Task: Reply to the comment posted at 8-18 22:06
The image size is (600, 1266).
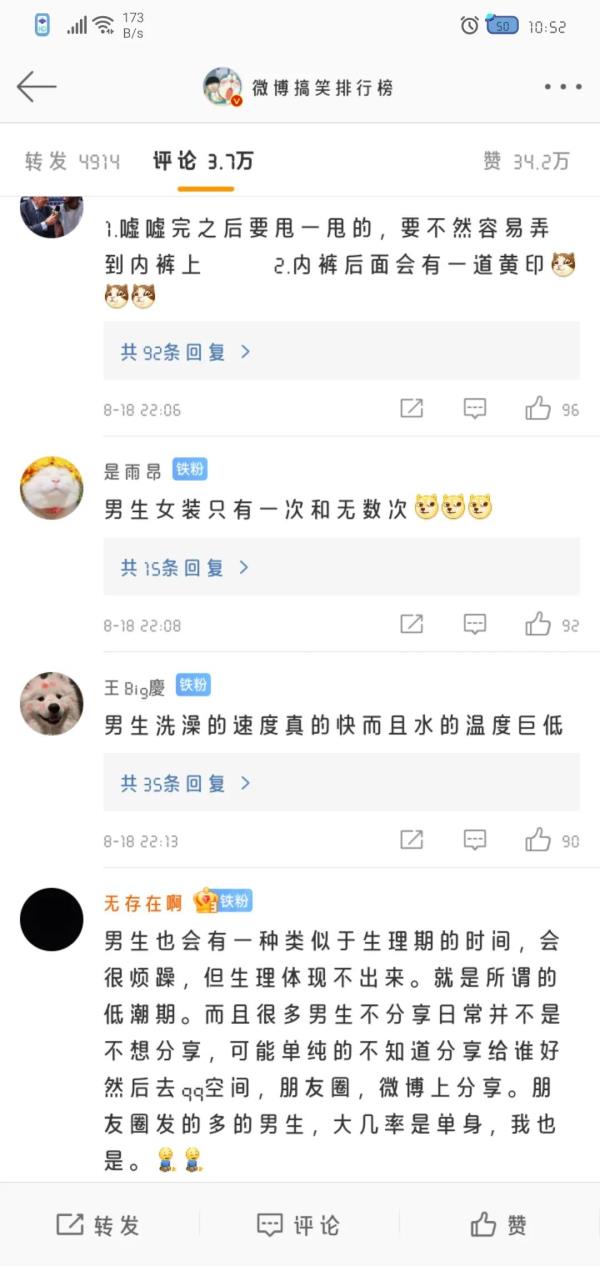Action: tap(475, 409)
